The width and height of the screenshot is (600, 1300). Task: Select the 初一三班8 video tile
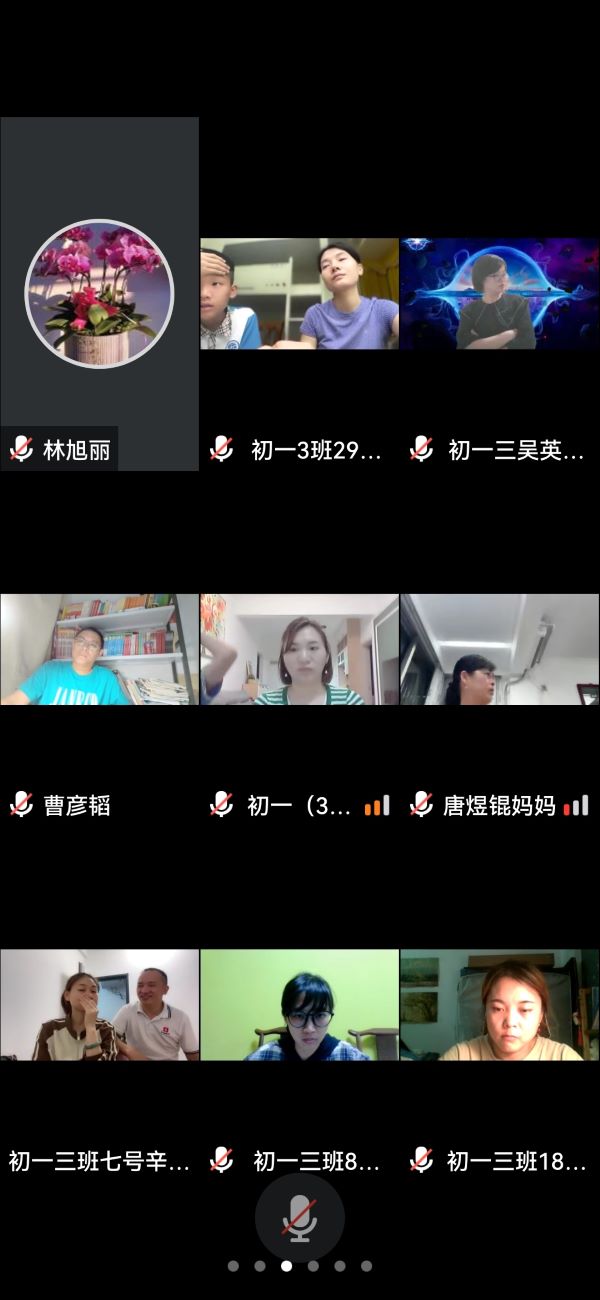[299, 1005]
